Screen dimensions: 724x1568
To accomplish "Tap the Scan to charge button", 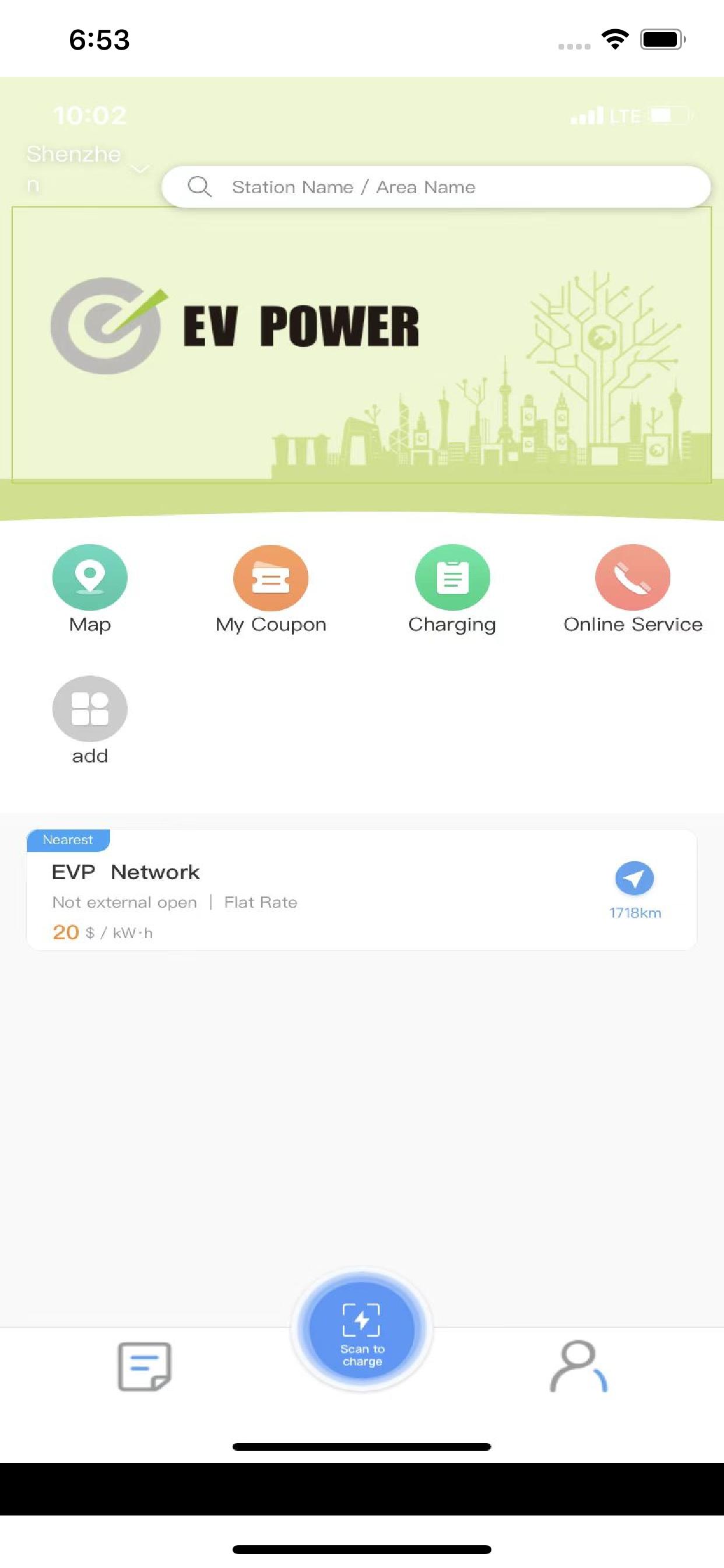I will pos(362,1329).
